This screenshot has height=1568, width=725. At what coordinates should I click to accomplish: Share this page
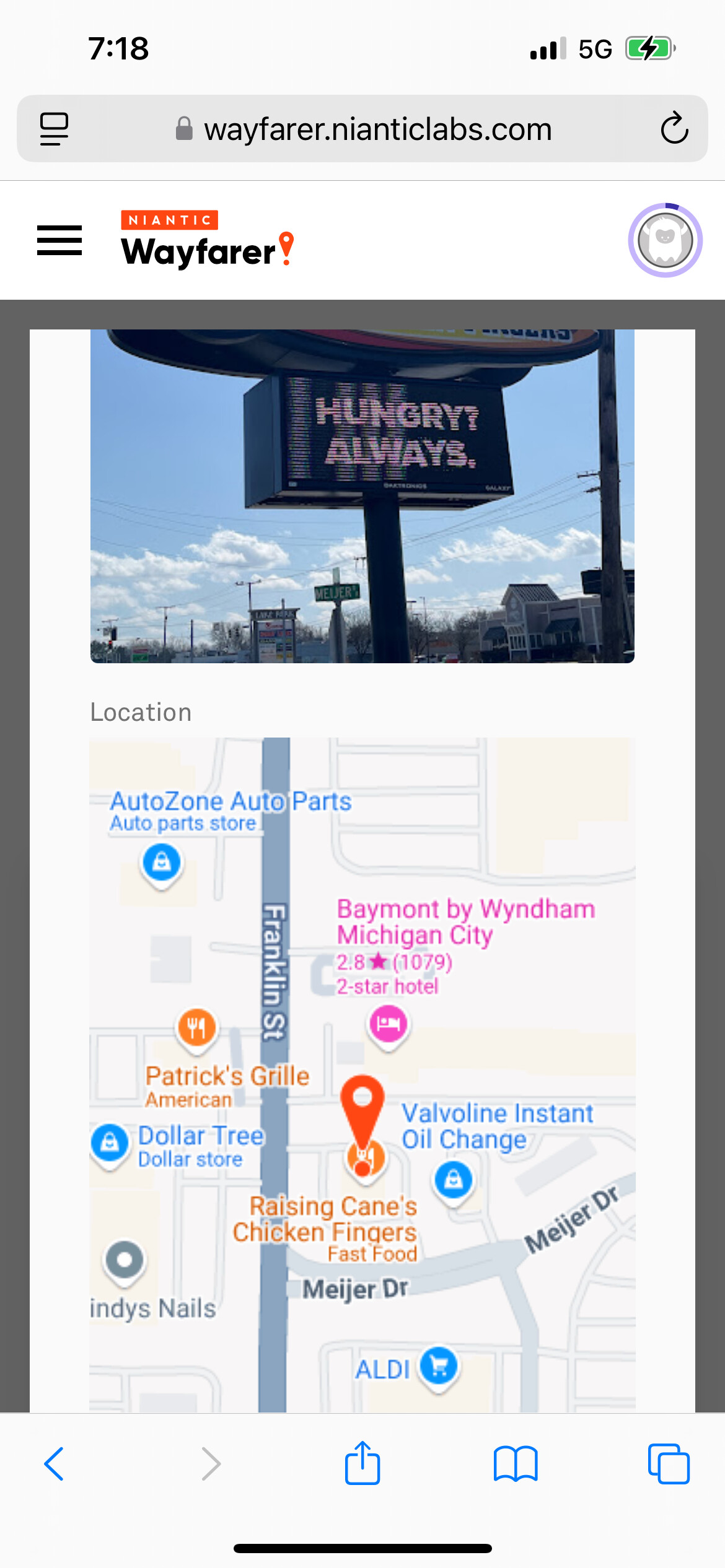tap(362, 1463)
